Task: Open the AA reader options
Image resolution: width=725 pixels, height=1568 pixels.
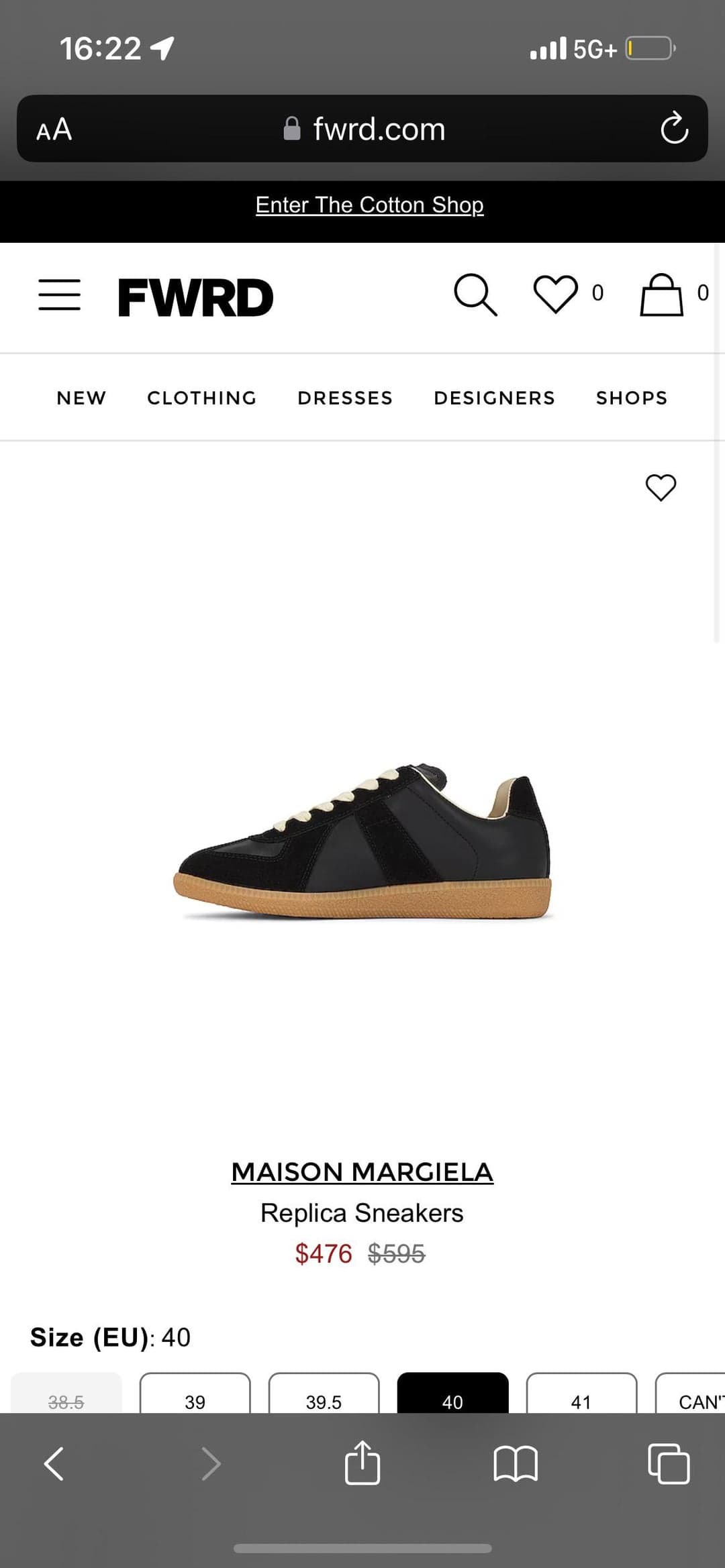Action: tap(54, 129)
